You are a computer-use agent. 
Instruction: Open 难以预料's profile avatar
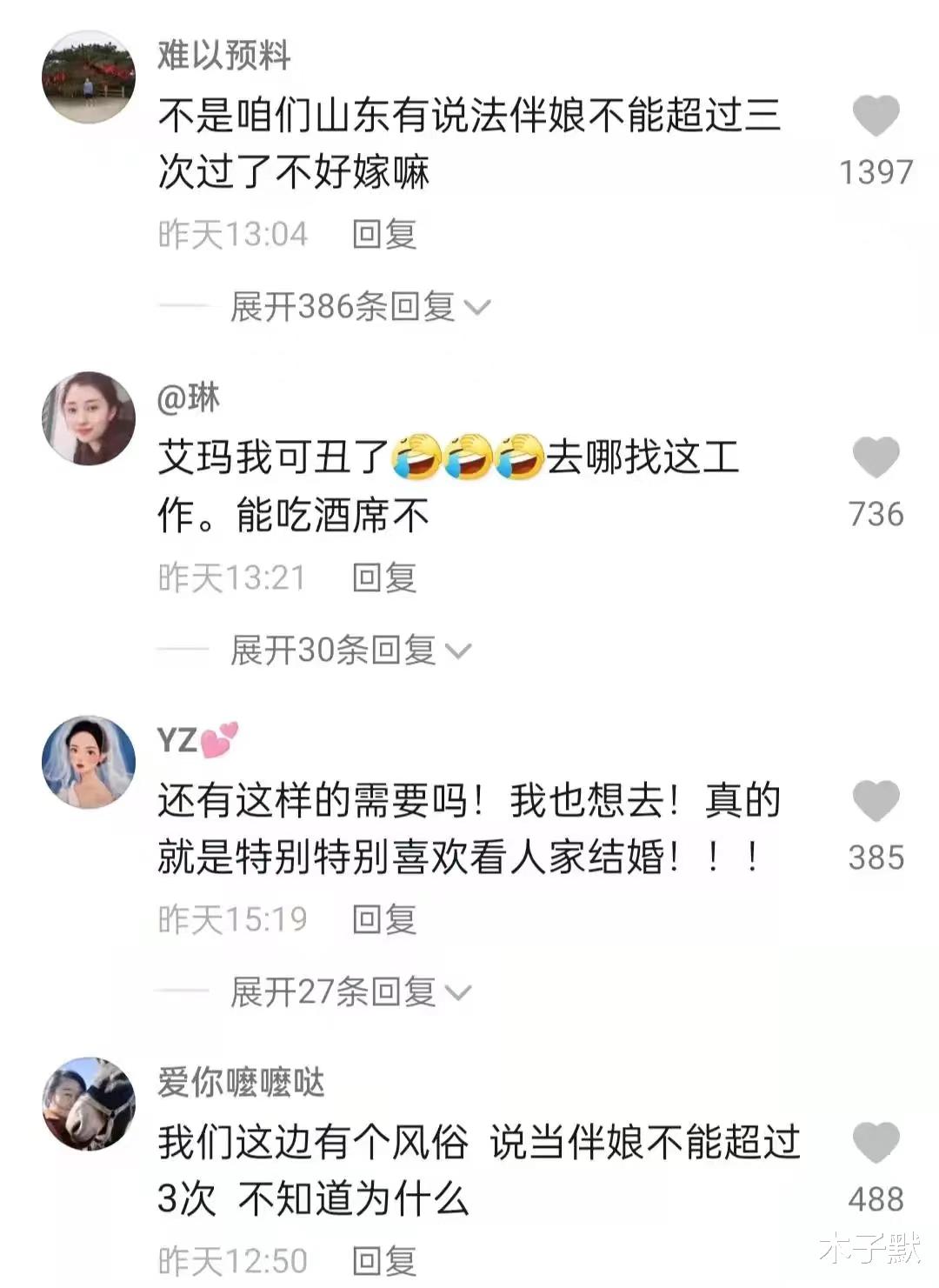[90, 74]
